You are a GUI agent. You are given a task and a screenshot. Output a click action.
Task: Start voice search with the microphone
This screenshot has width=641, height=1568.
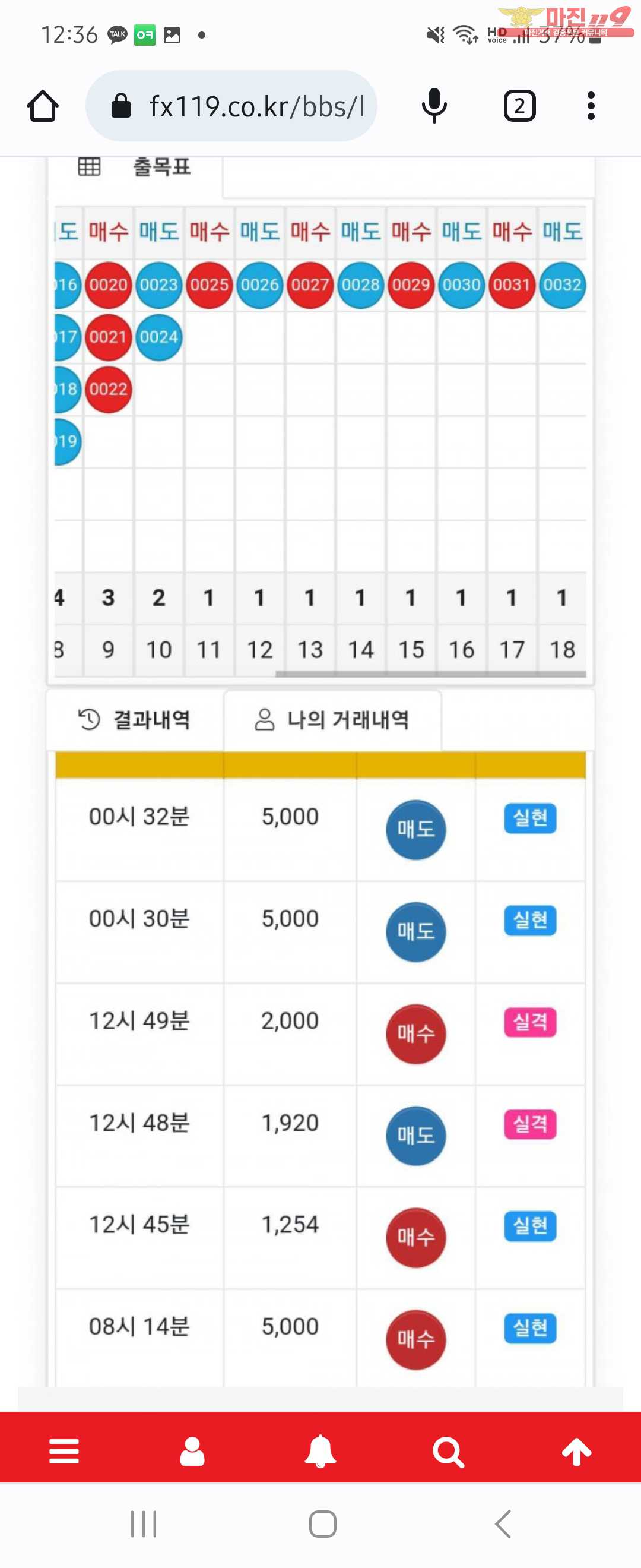click(x=434, y=106)
